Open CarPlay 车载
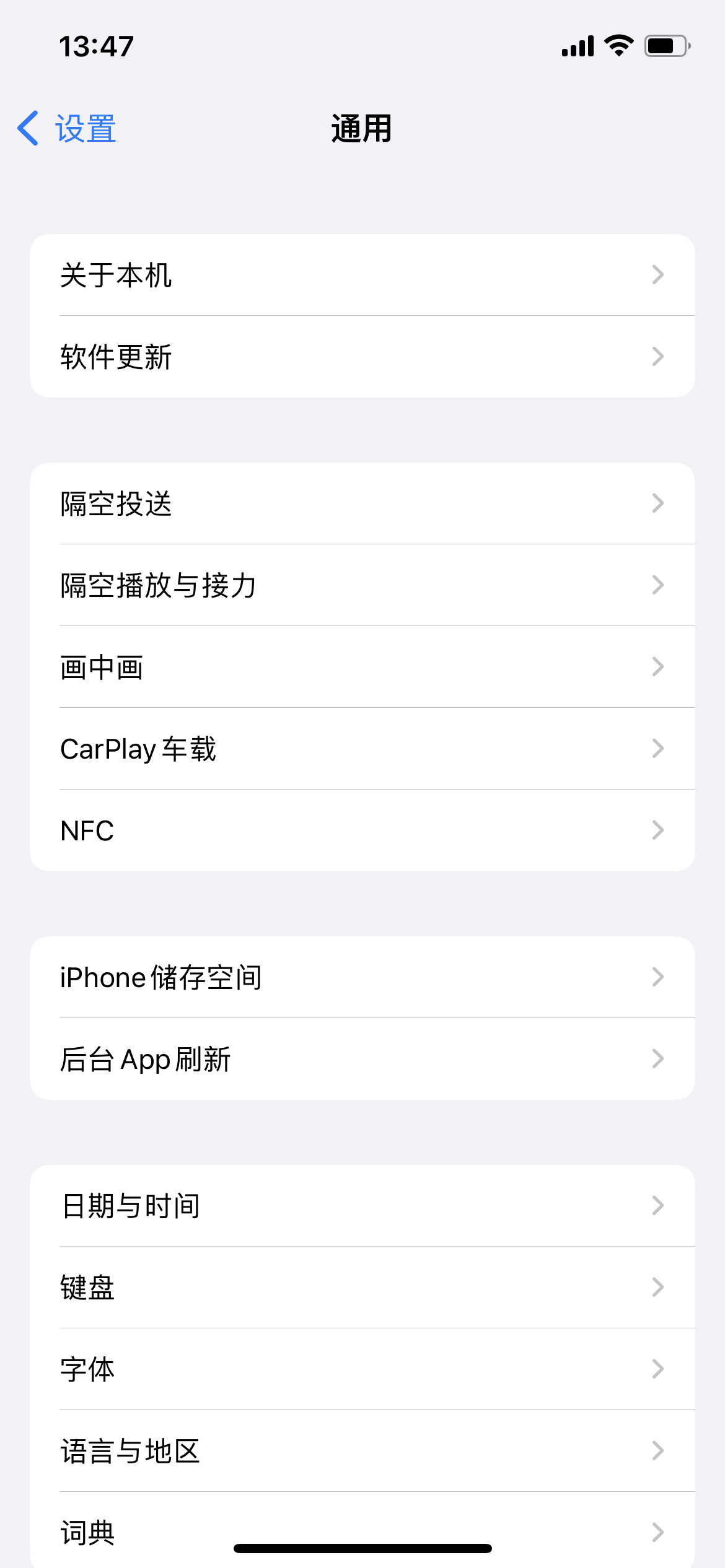The image size is (725, 1568). pyautogui.click(x=362, y=749)
